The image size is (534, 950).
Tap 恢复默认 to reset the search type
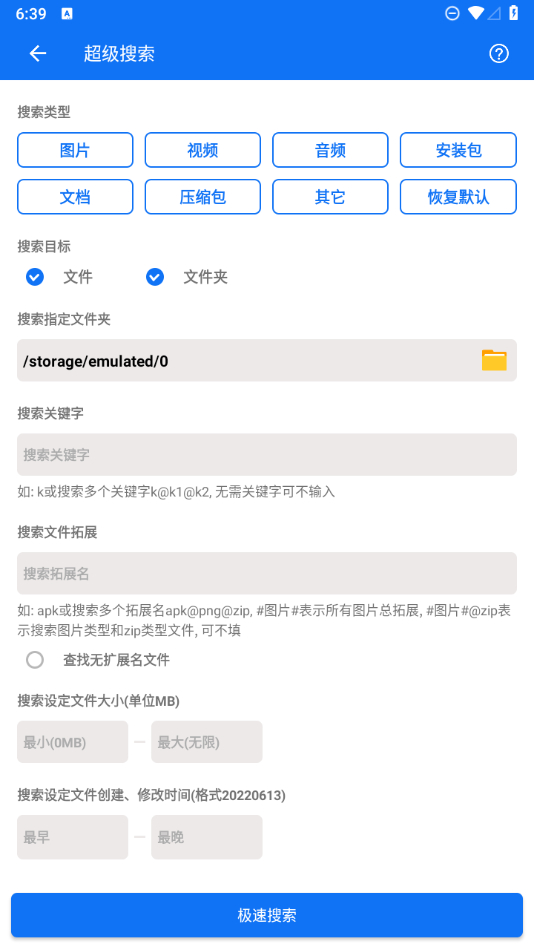click(458, 197)
